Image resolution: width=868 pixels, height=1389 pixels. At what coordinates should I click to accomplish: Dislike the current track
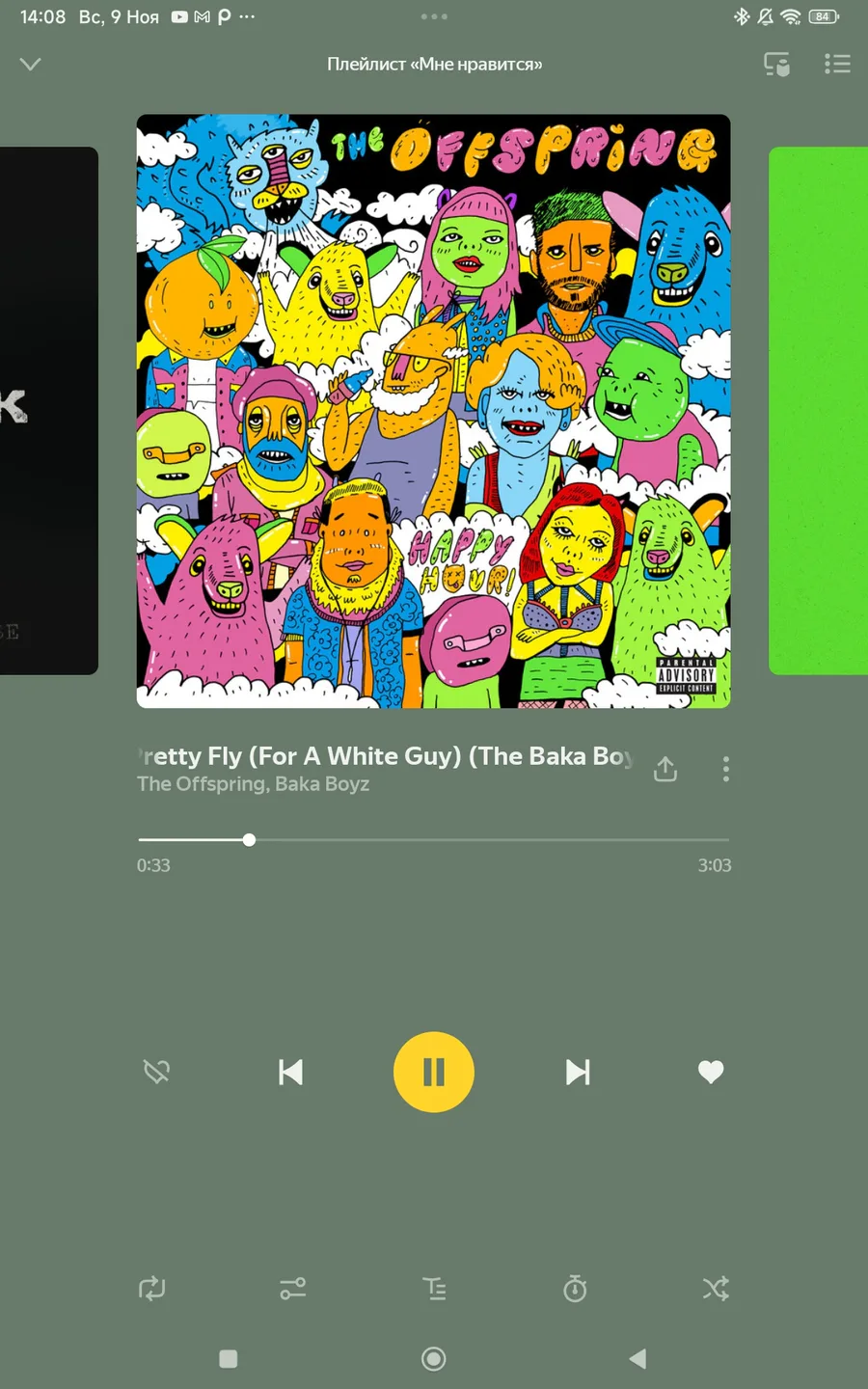pos(156,1072)
